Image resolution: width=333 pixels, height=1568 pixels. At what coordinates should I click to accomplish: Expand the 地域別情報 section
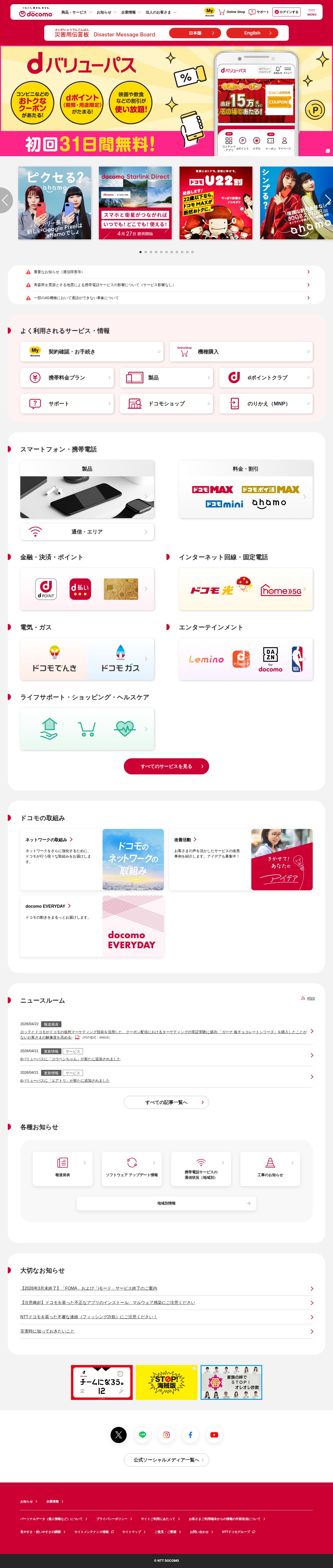(166, 1203)
